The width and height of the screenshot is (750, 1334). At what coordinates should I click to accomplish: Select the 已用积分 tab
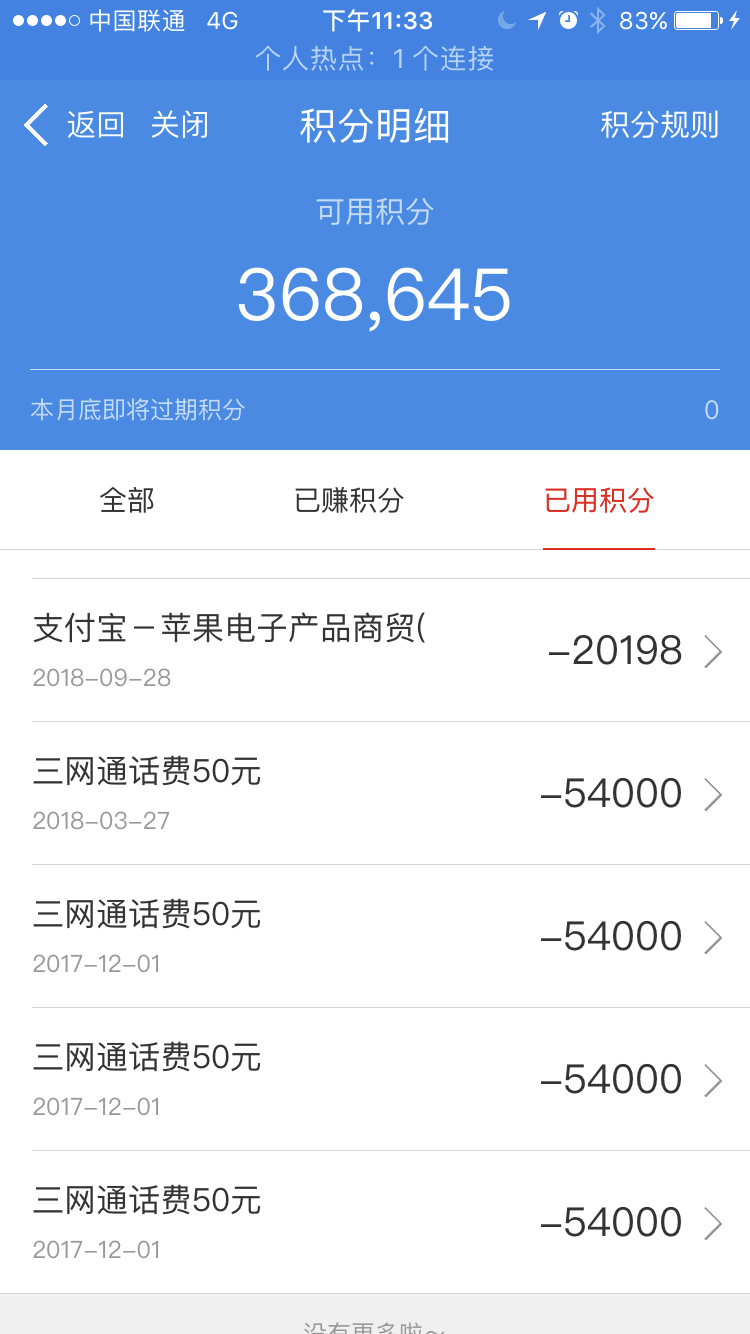tap(599, 500)
